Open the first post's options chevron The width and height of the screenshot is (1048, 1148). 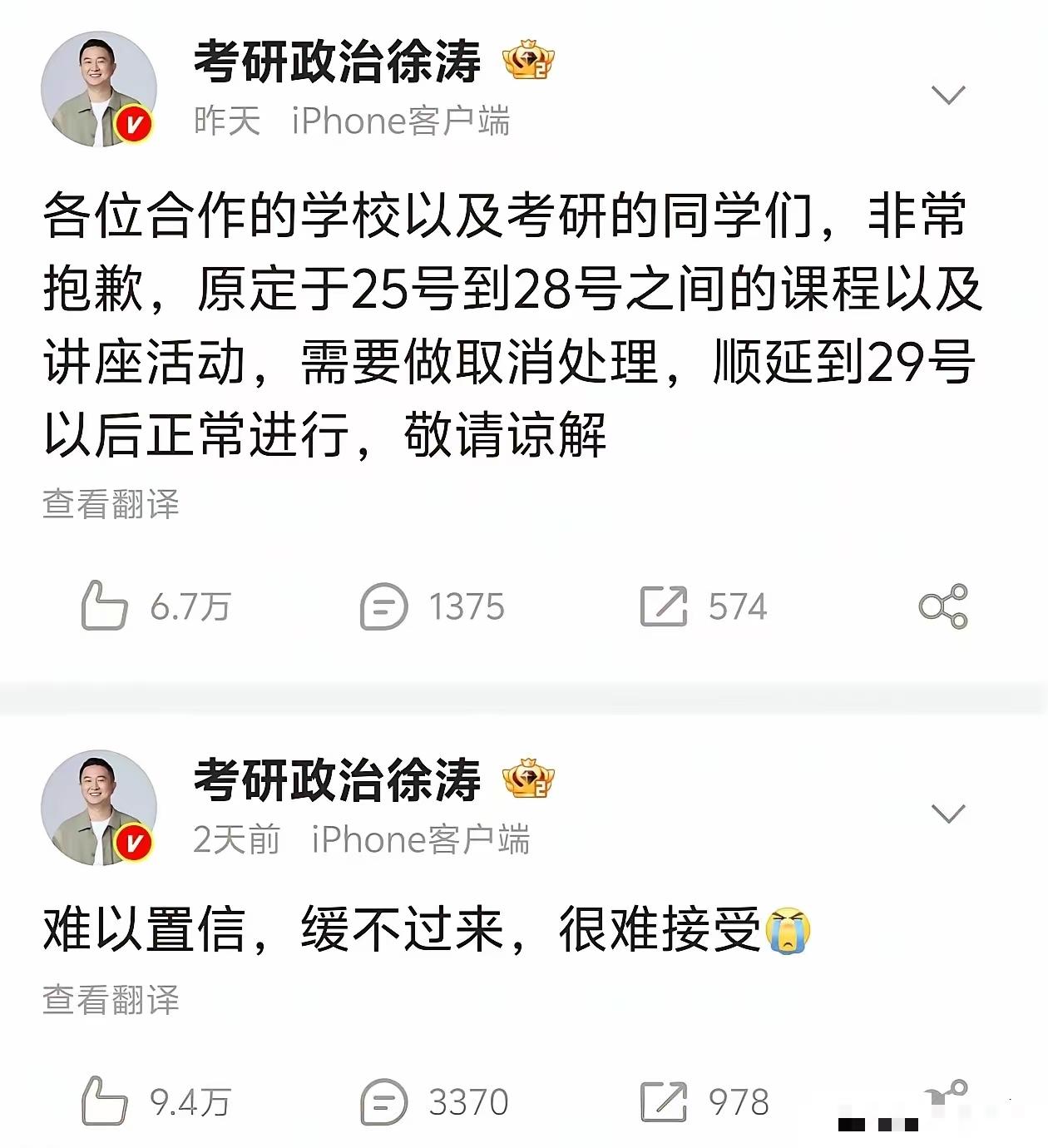[x=949, y=96]
